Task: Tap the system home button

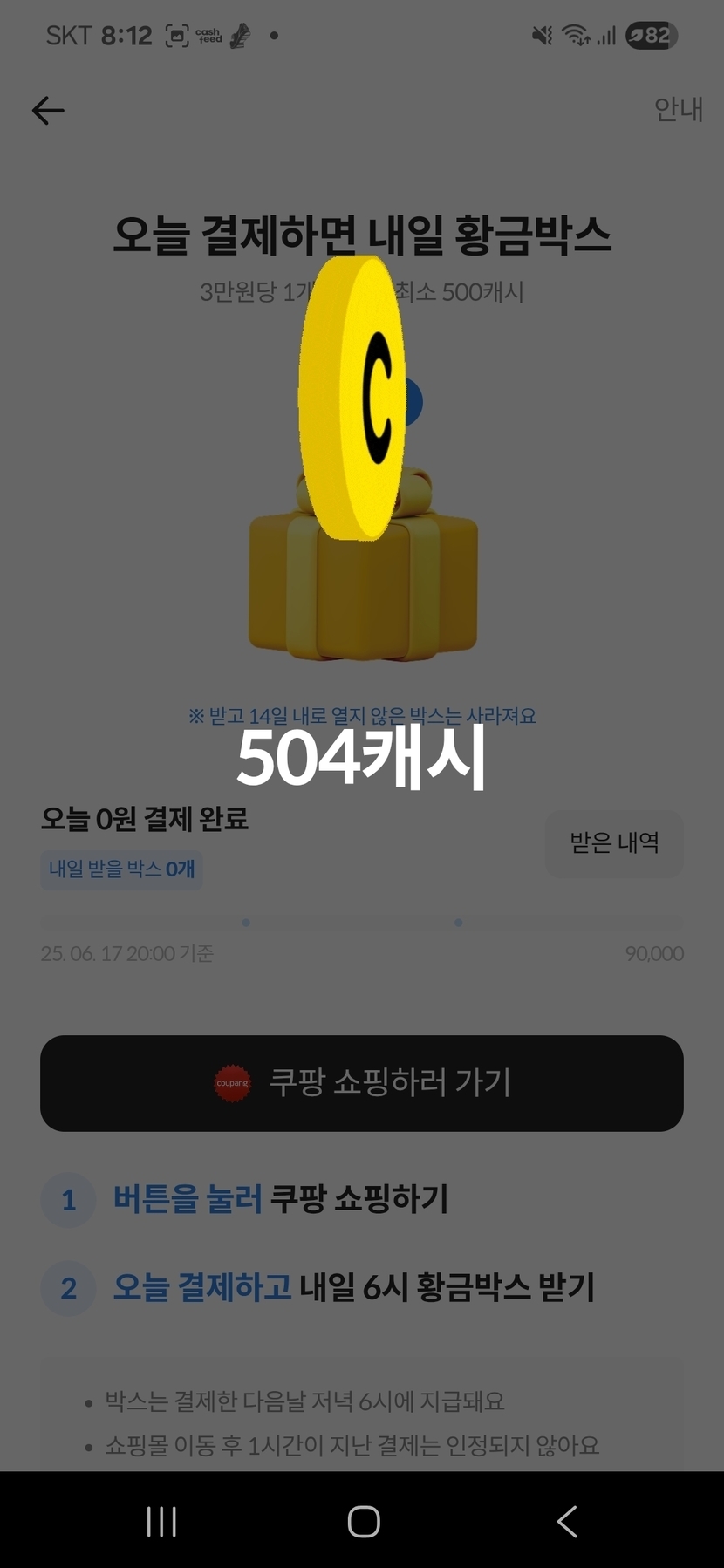Action: click(x=363, y=1522)
